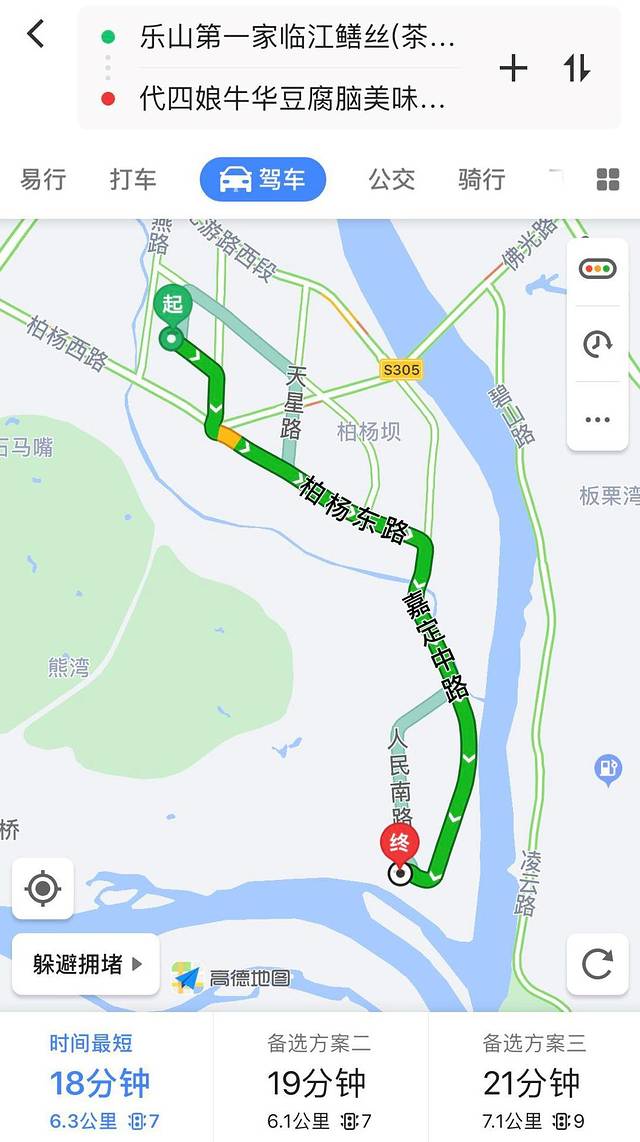Switch to the 打车 taxi tab
Viewport: 640px width, 1142px height.
click(133, 180)
